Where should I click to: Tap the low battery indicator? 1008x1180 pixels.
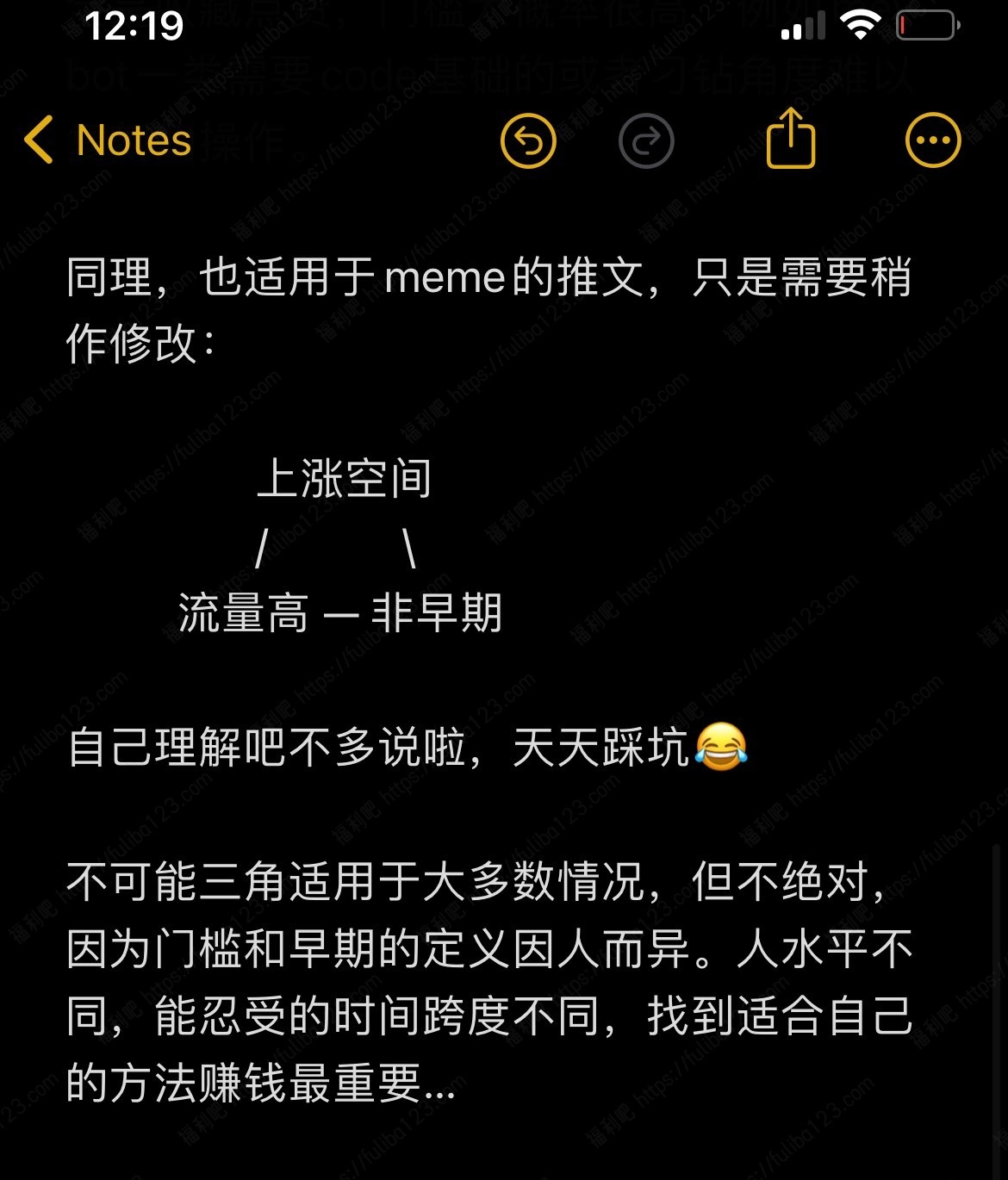(925, 26)
